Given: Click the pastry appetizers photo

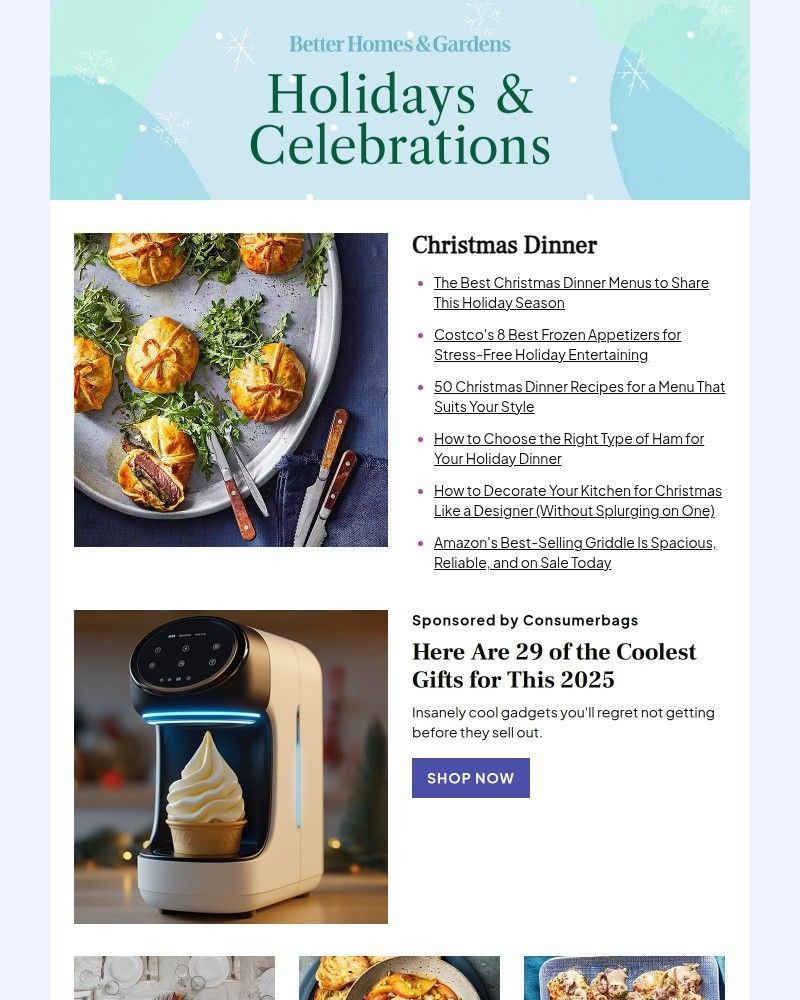Looking at the screenshot, I should [x=230, y=389].
